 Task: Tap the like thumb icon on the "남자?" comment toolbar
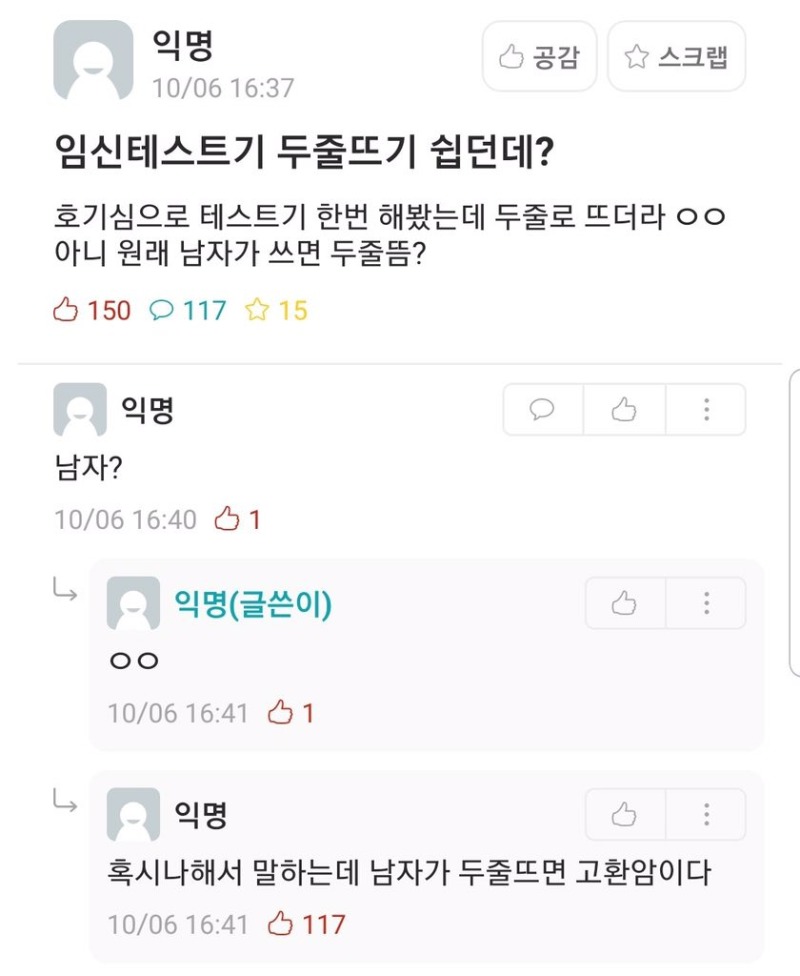click(624, 409)
